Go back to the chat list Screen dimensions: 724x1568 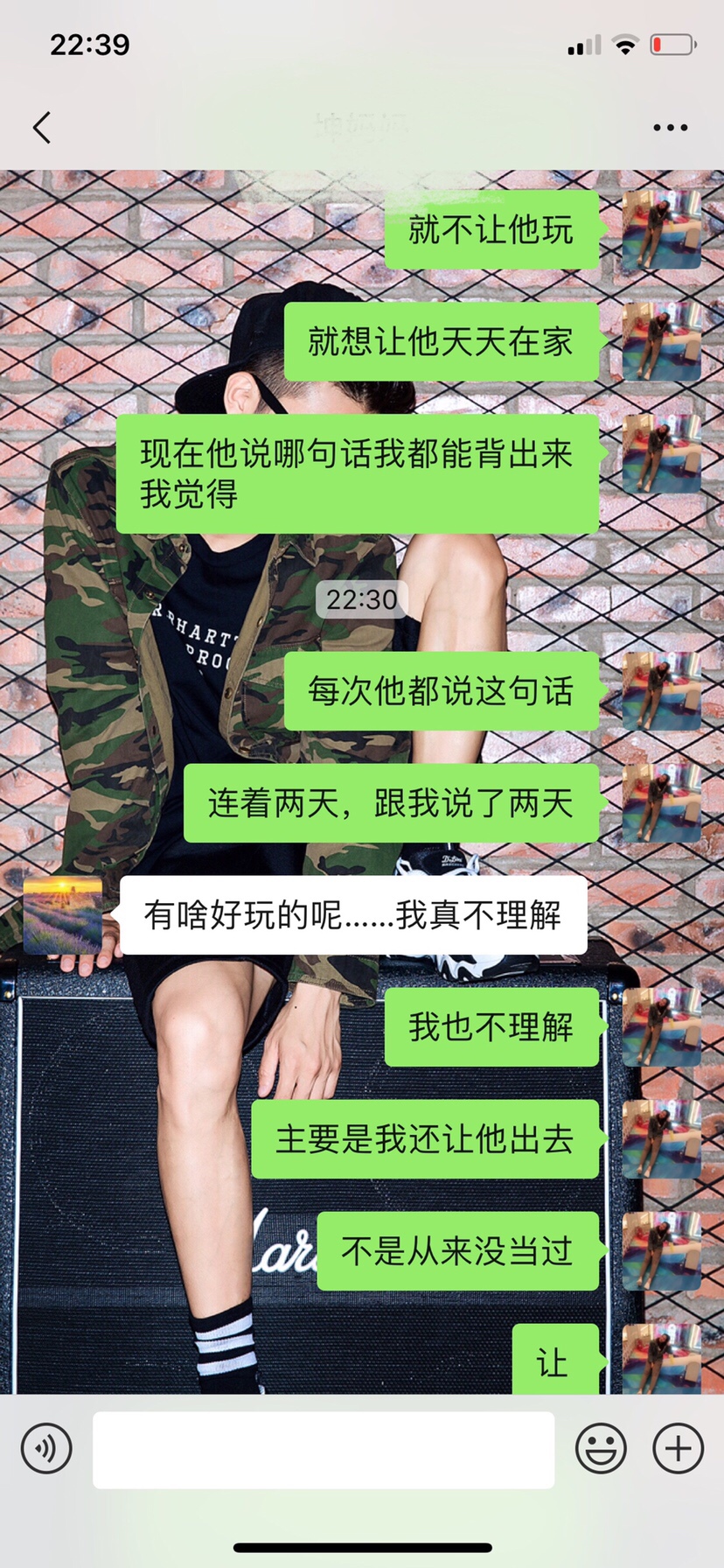[x=41, y=128]
